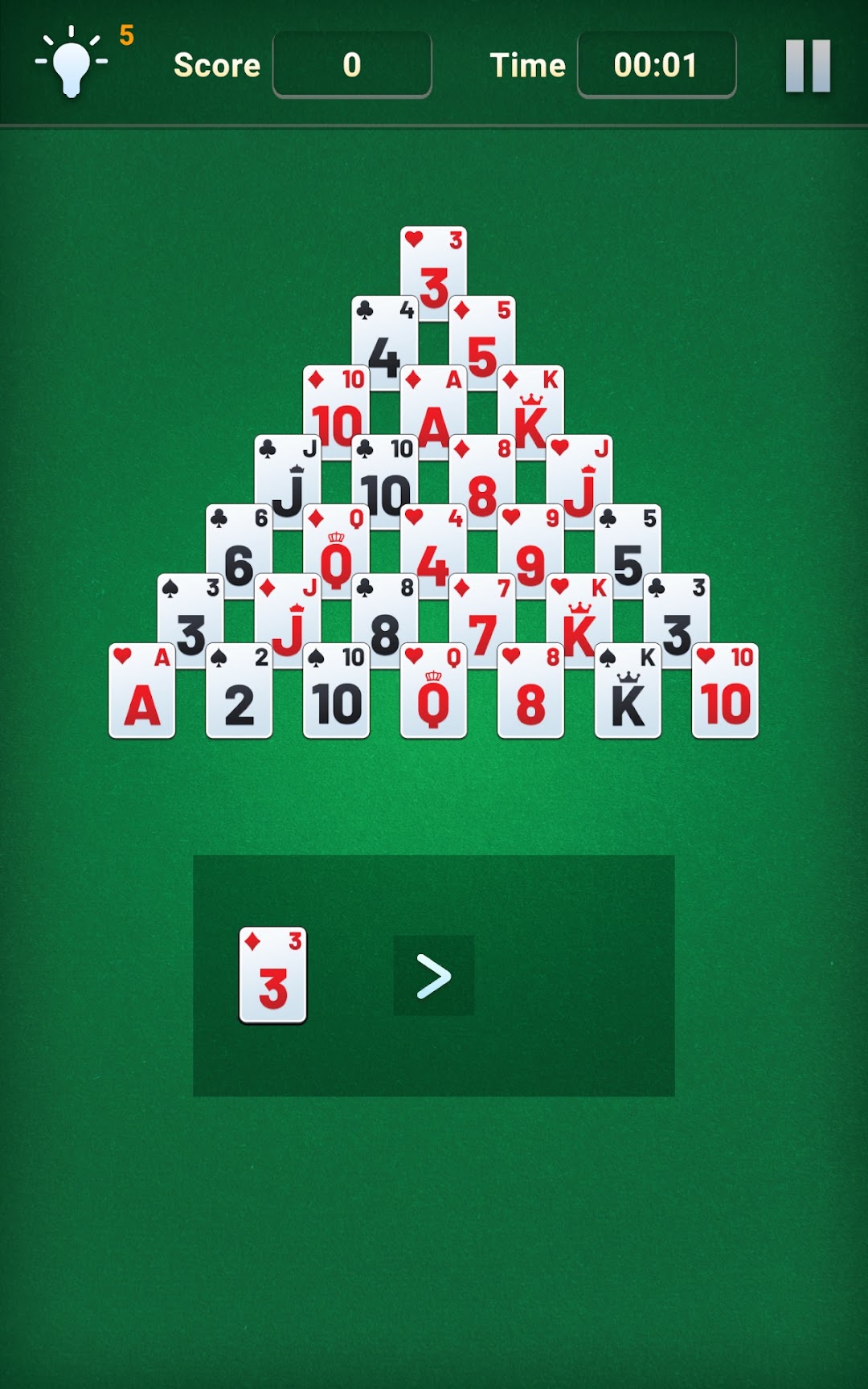Screen dimensions: 868x1389
Task: Select the 10 of spades
Action: pos(337,690)
